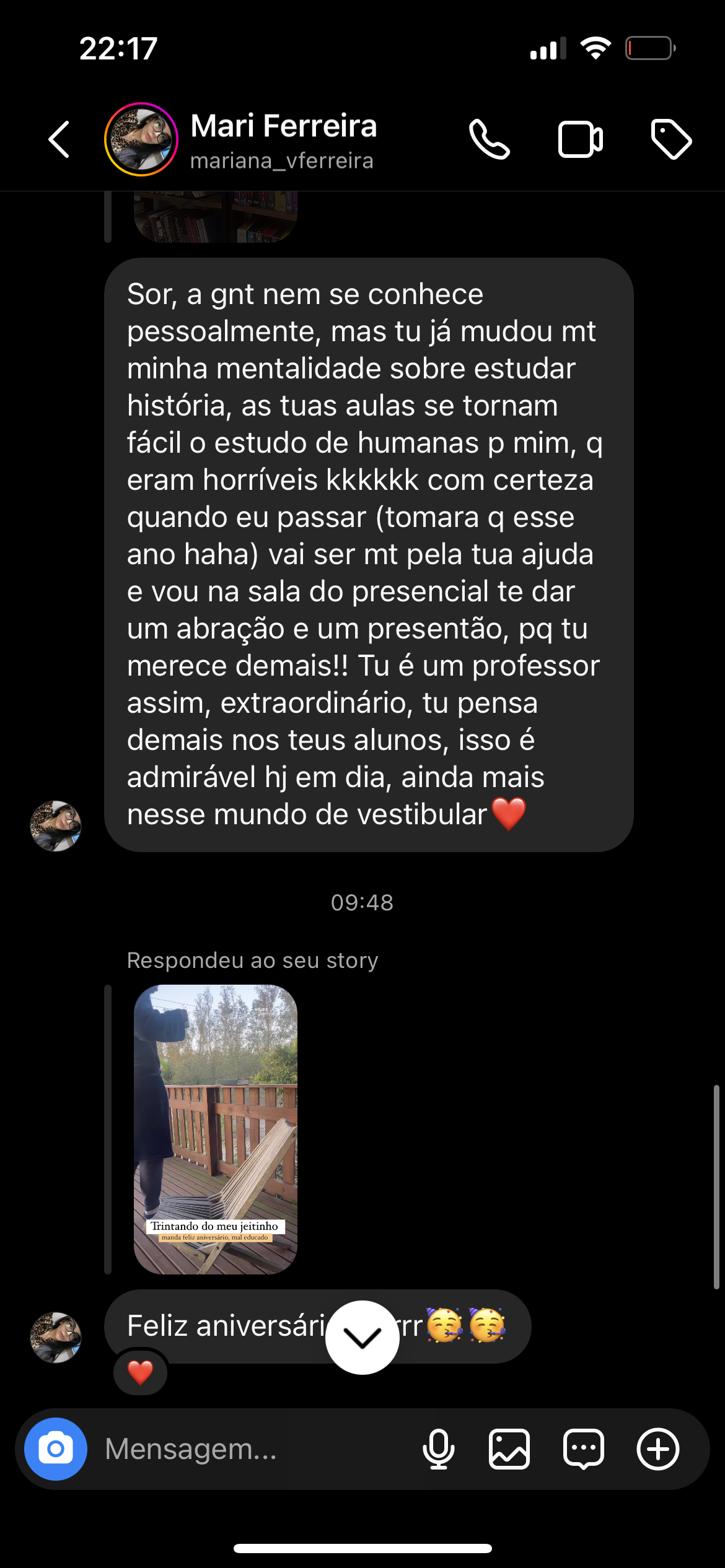Focus the "Mensagem..." text field
This screenshot has width=725, height=1568.
(248, 1449)
